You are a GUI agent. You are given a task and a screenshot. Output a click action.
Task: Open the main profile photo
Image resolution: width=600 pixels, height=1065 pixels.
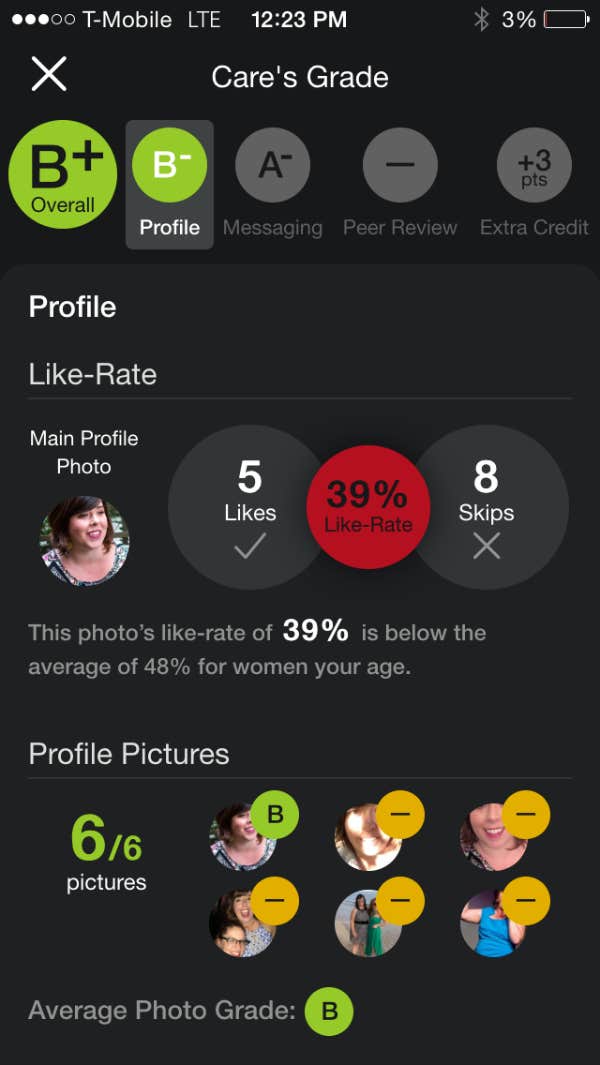coord(84,541)
